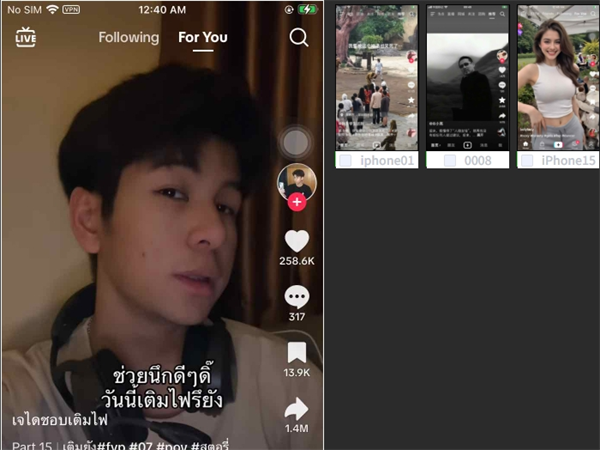600x450 pixels.
Task: Like the video with 258.6K likes
Action: pyautogui.click(x=297, y=241)
